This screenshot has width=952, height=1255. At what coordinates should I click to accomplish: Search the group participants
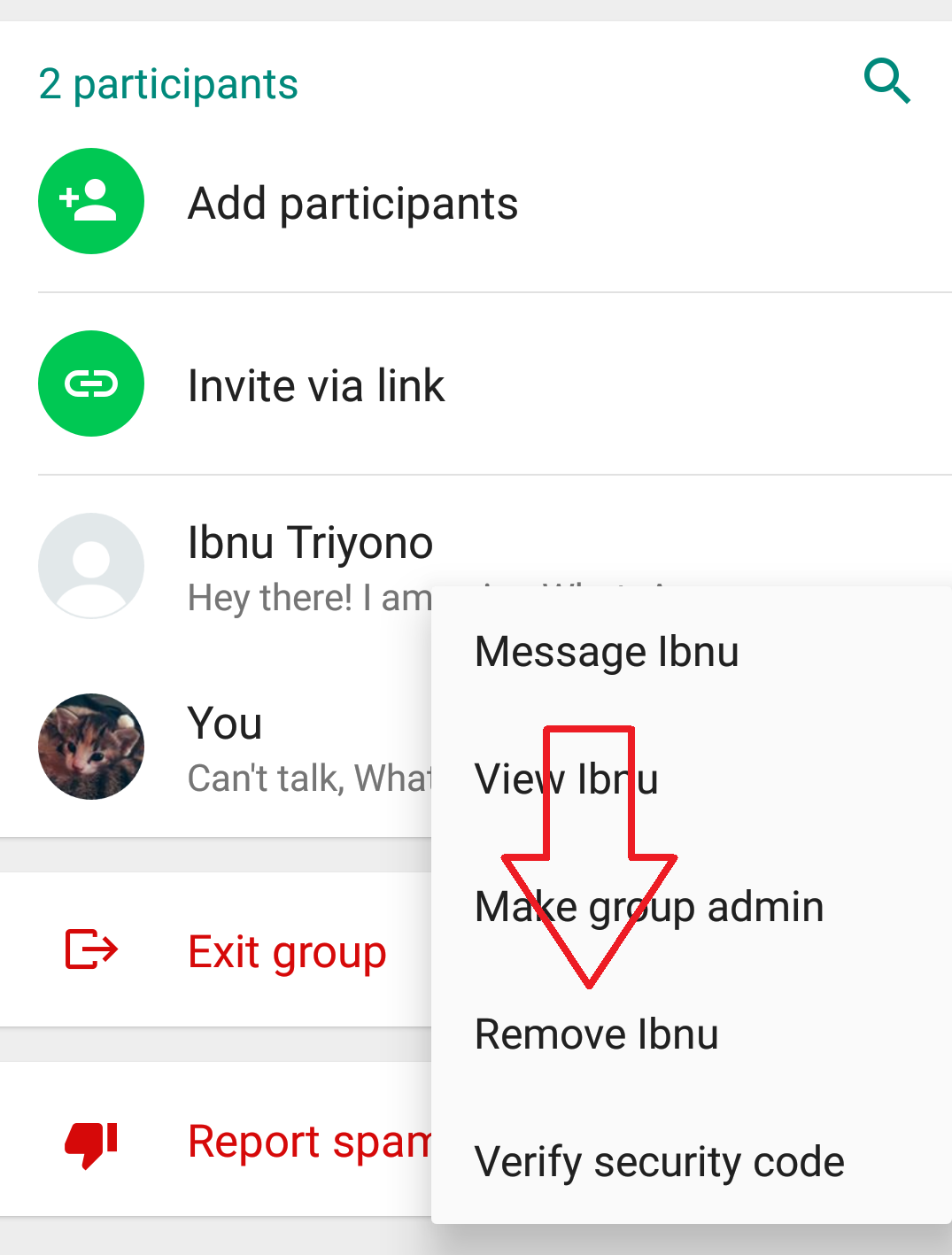tap(887, 81)
